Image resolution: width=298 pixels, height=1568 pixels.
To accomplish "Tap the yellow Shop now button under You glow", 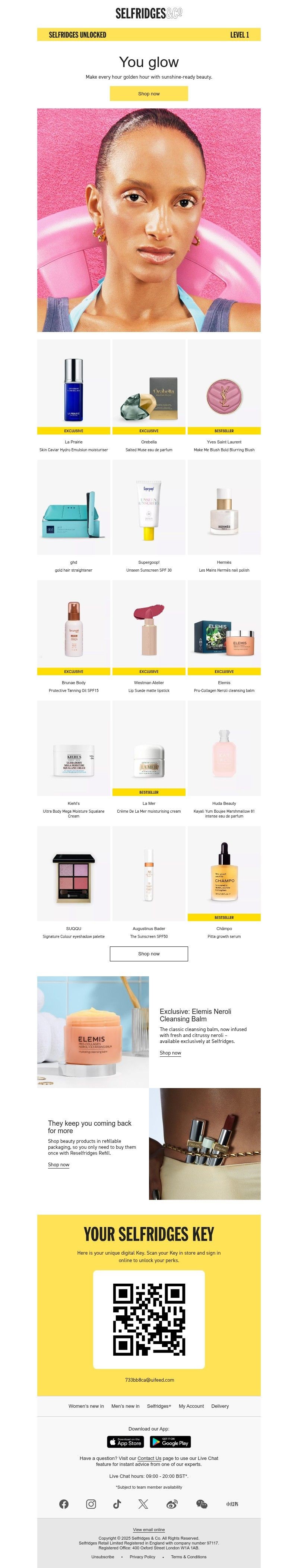I will click(x=148, y=94).
